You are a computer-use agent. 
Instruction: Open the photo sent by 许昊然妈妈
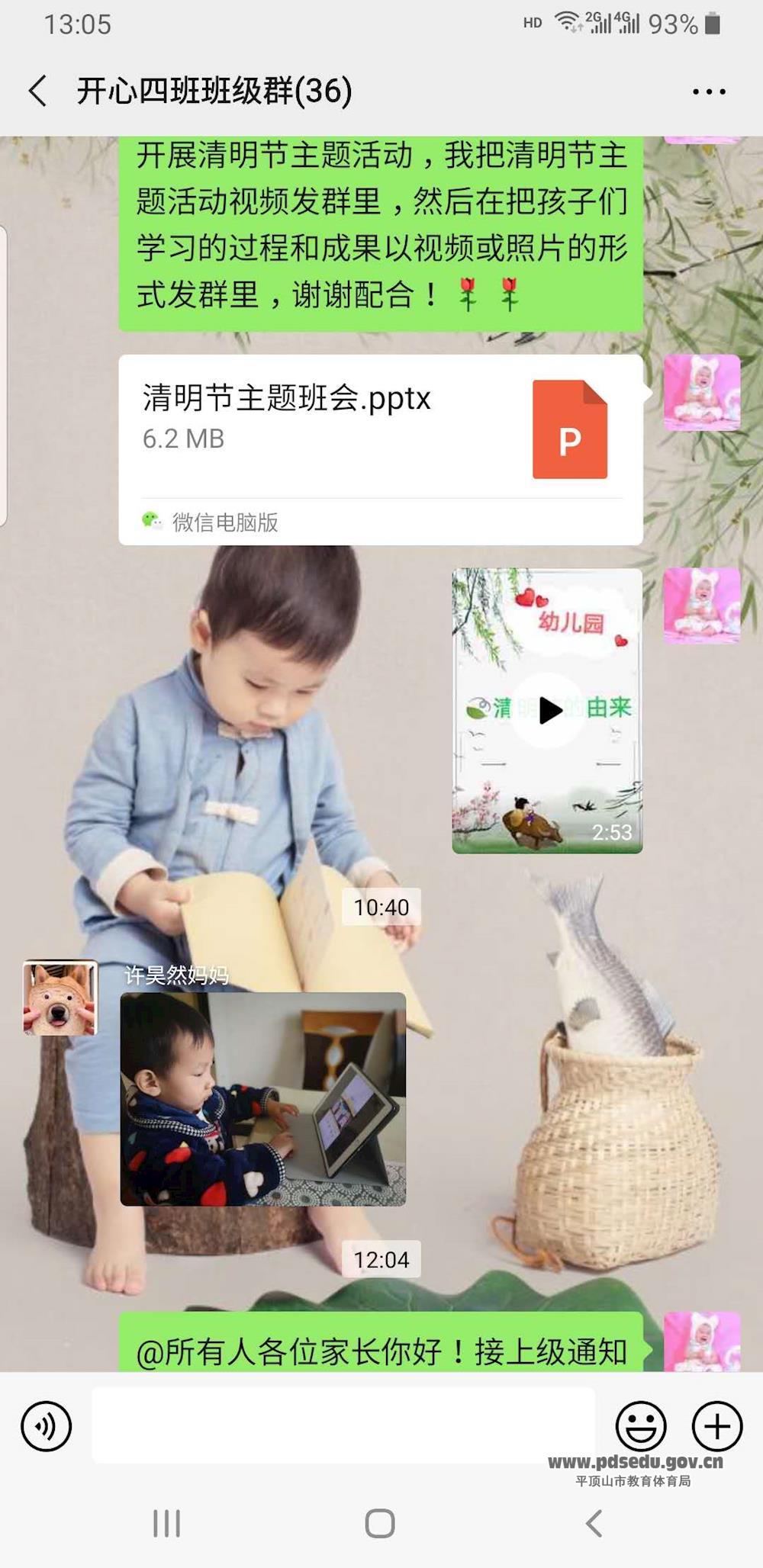[x=262, y=1098]
